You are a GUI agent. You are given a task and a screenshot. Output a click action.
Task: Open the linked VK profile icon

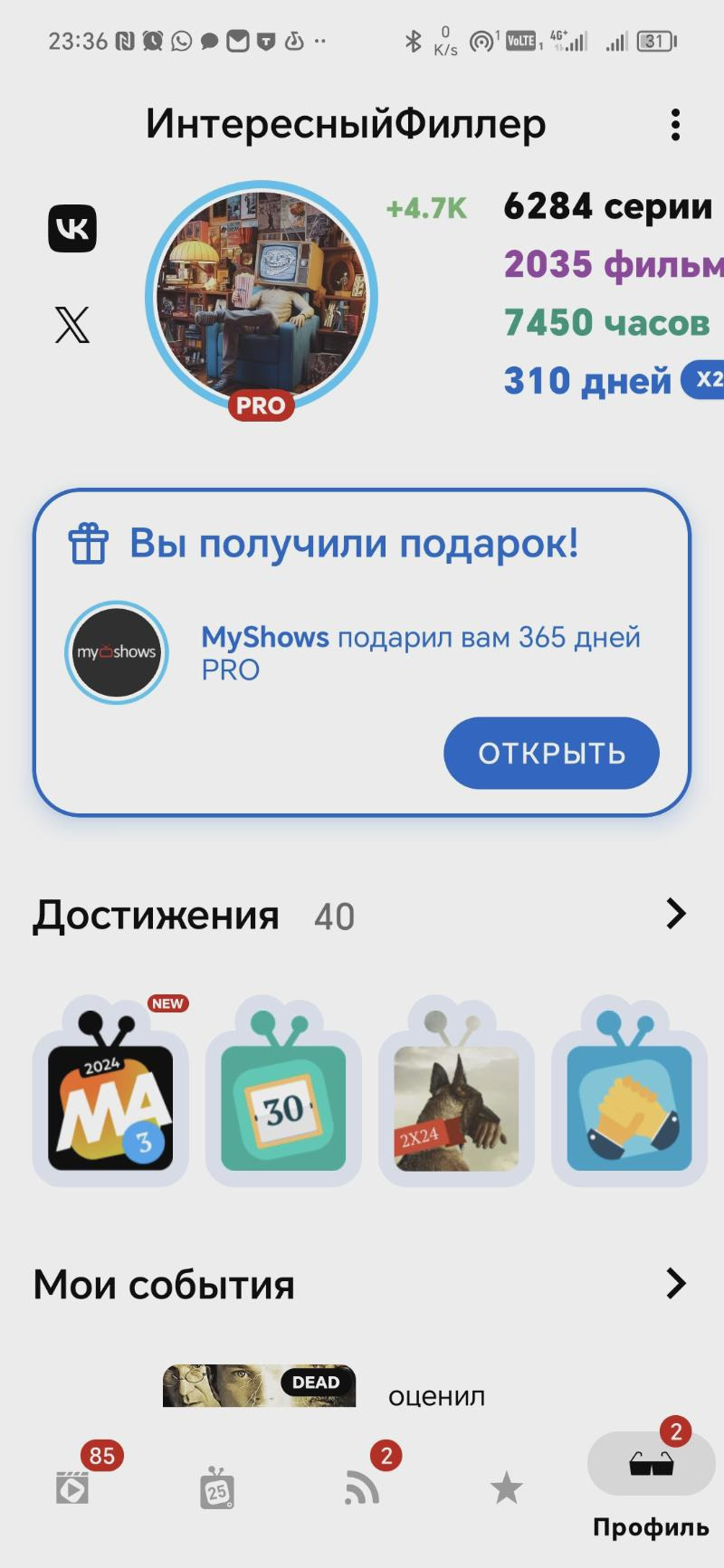[x=72, y=228]
